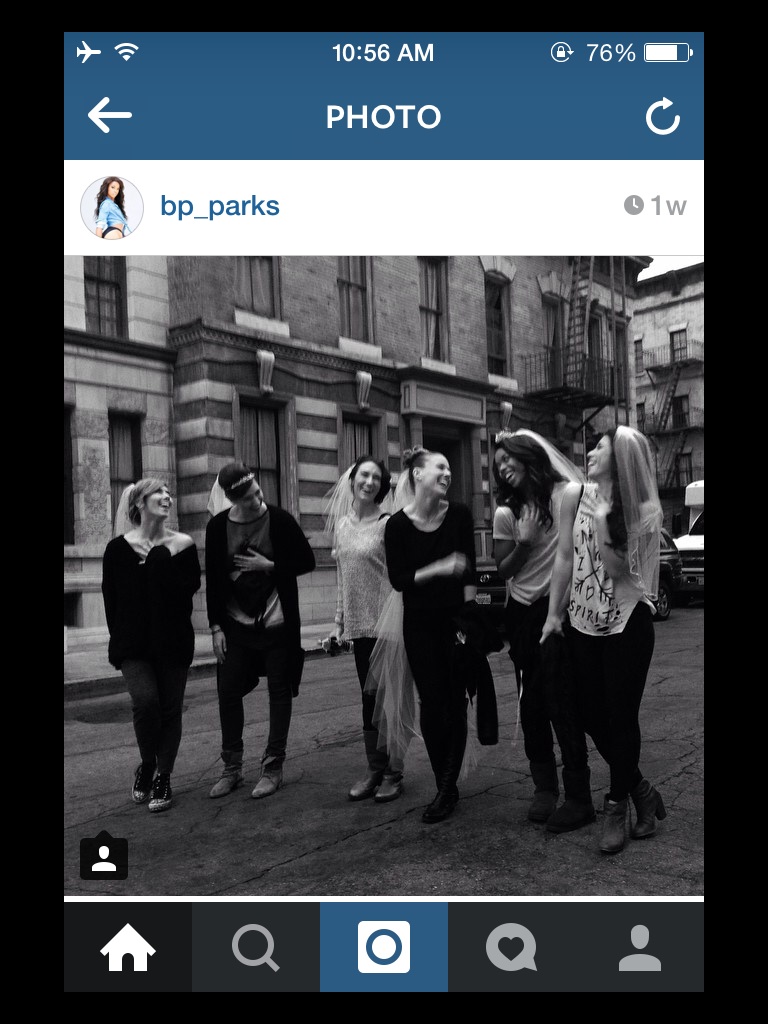Open the bp_parks username link
The width and height of the screenshot is (768, 1024).
click(220, 207)
